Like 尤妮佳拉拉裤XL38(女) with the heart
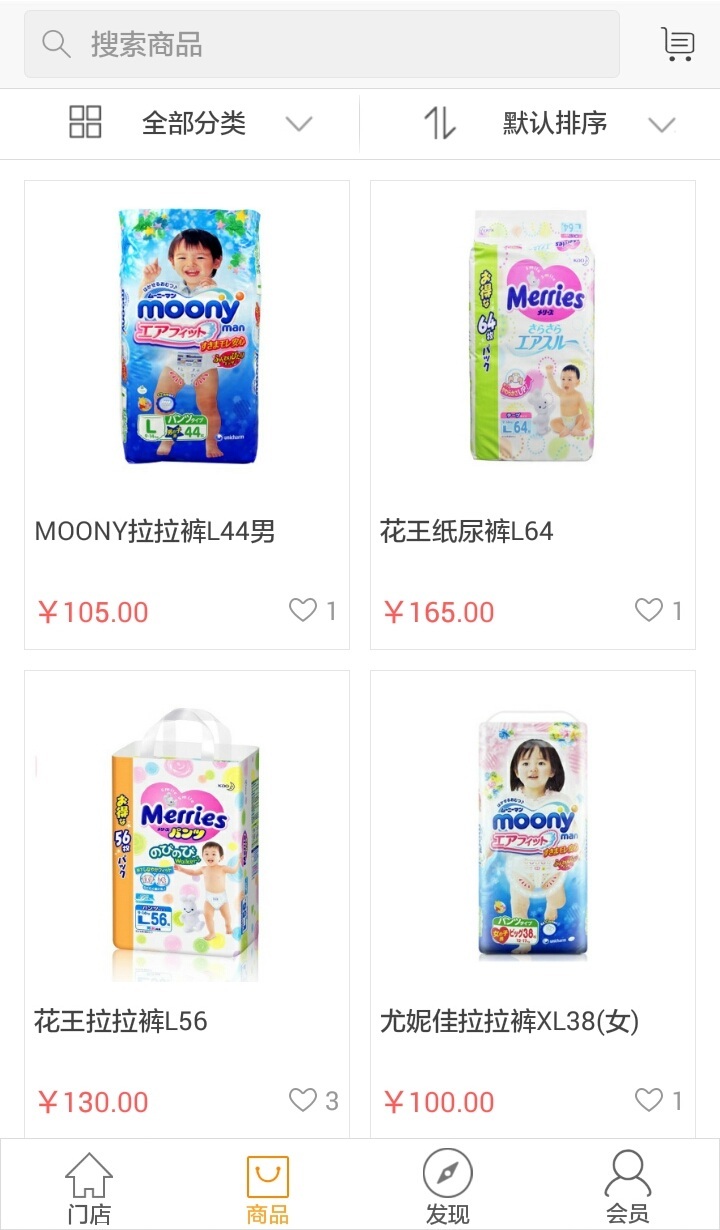Screen dimensions: 720x1230 [x=649, y=1101]
